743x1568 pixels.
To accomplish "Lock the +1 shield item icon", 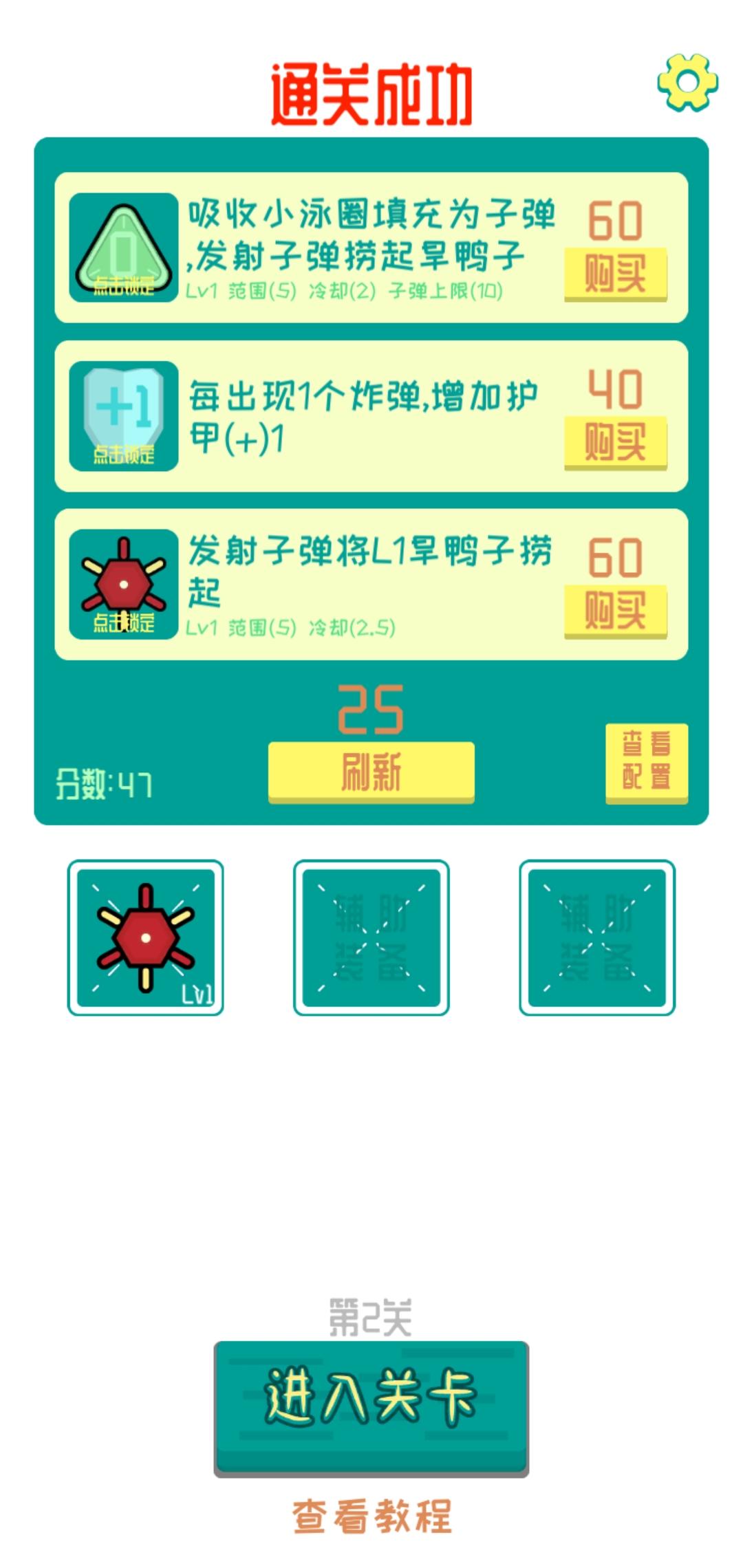I will 124,416.
